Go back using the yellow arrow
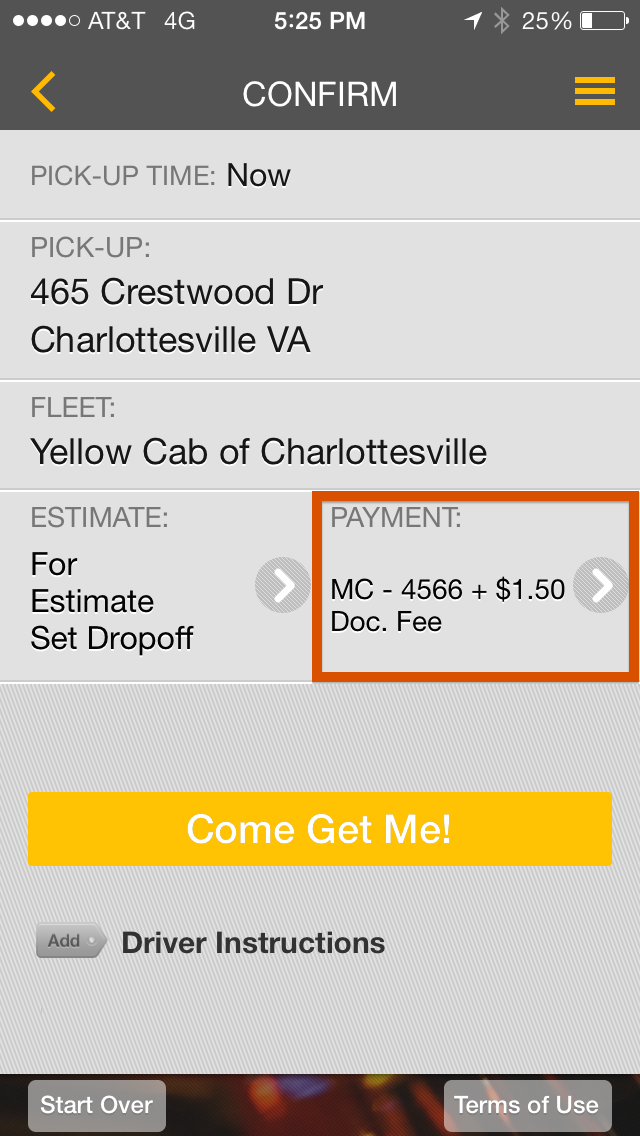 coord(43,92)
